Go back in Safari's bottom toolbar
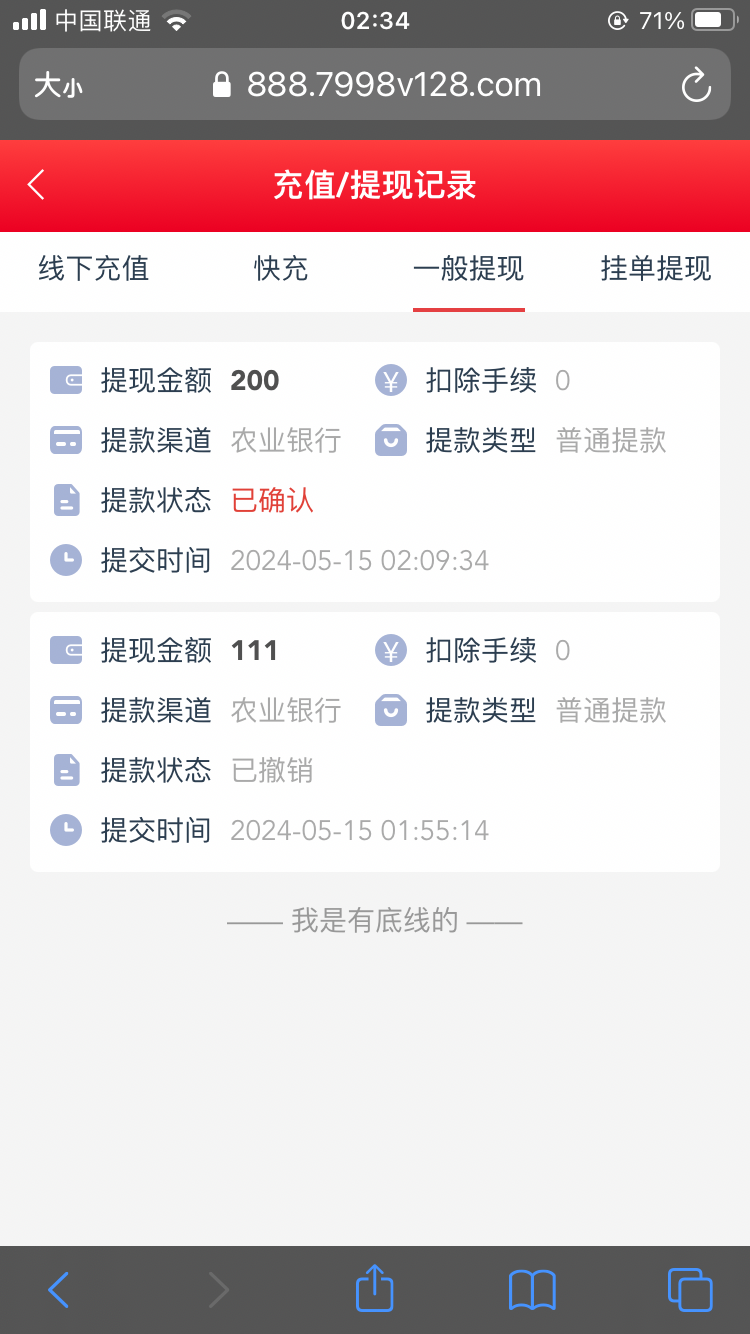 tap(59, 1290)
